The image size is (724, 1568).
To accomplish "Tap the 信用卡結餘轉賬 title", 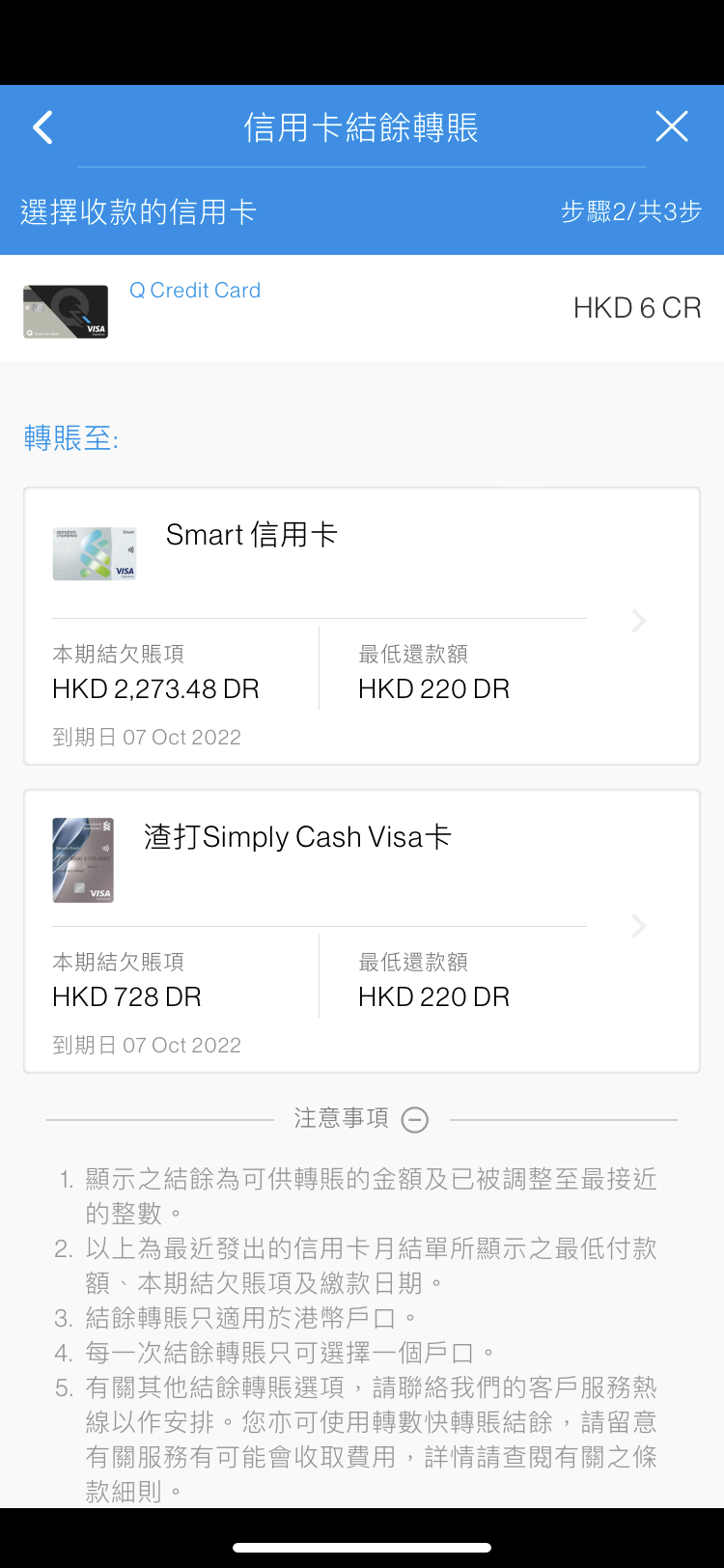I will [361, 126].
